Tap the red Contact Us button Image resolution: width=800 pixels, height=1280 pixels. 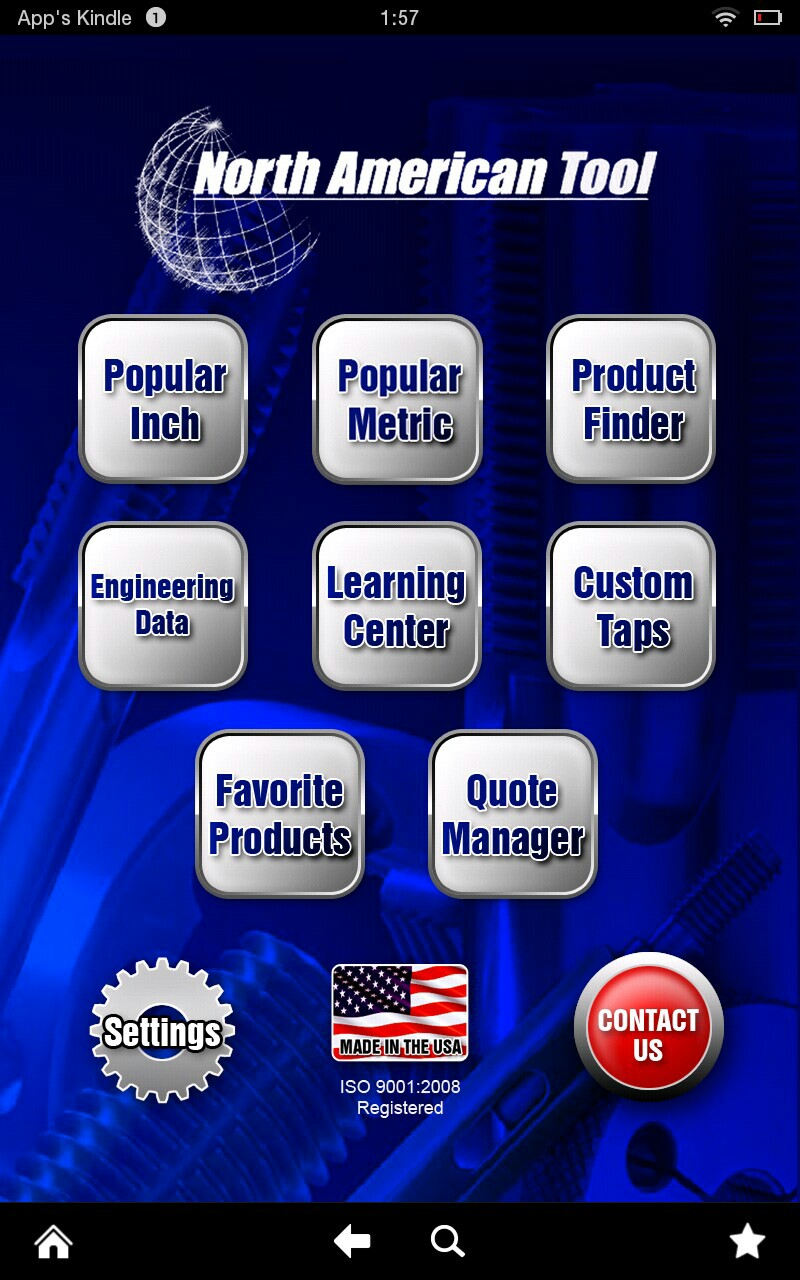(648, 1027)
